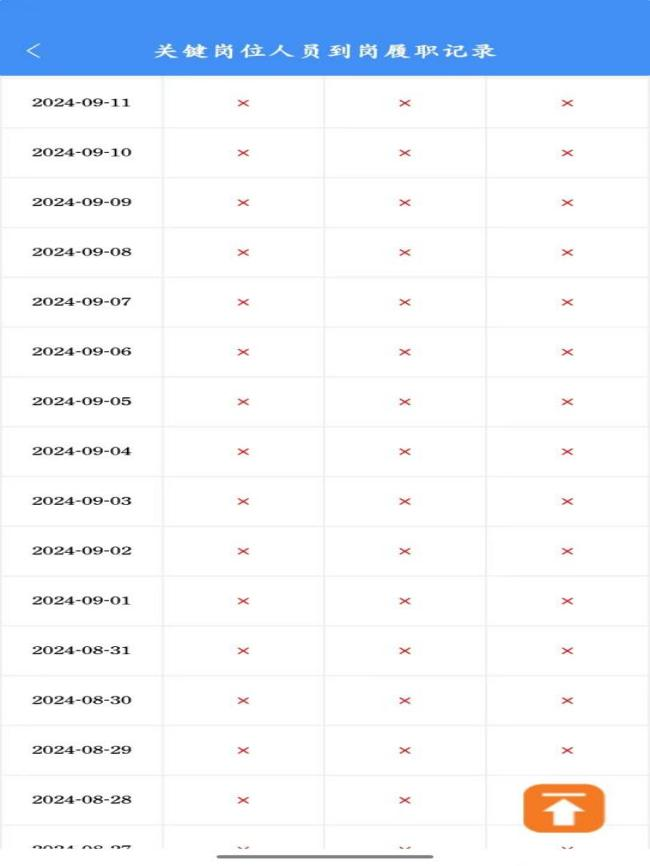Tap the orange back-to-top button
The width and height of the screenshot is (650, 866).
564,808
